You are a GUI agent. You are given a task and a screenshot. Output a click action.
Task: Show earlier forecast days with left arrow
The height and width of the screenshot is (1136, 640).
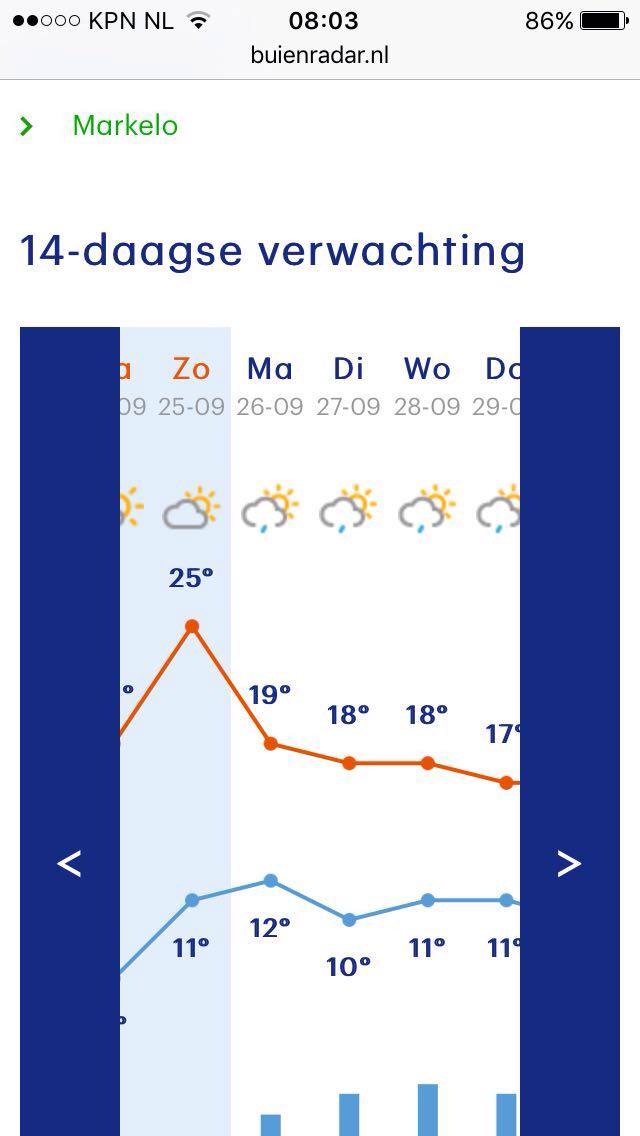click(x=70, y=732)
